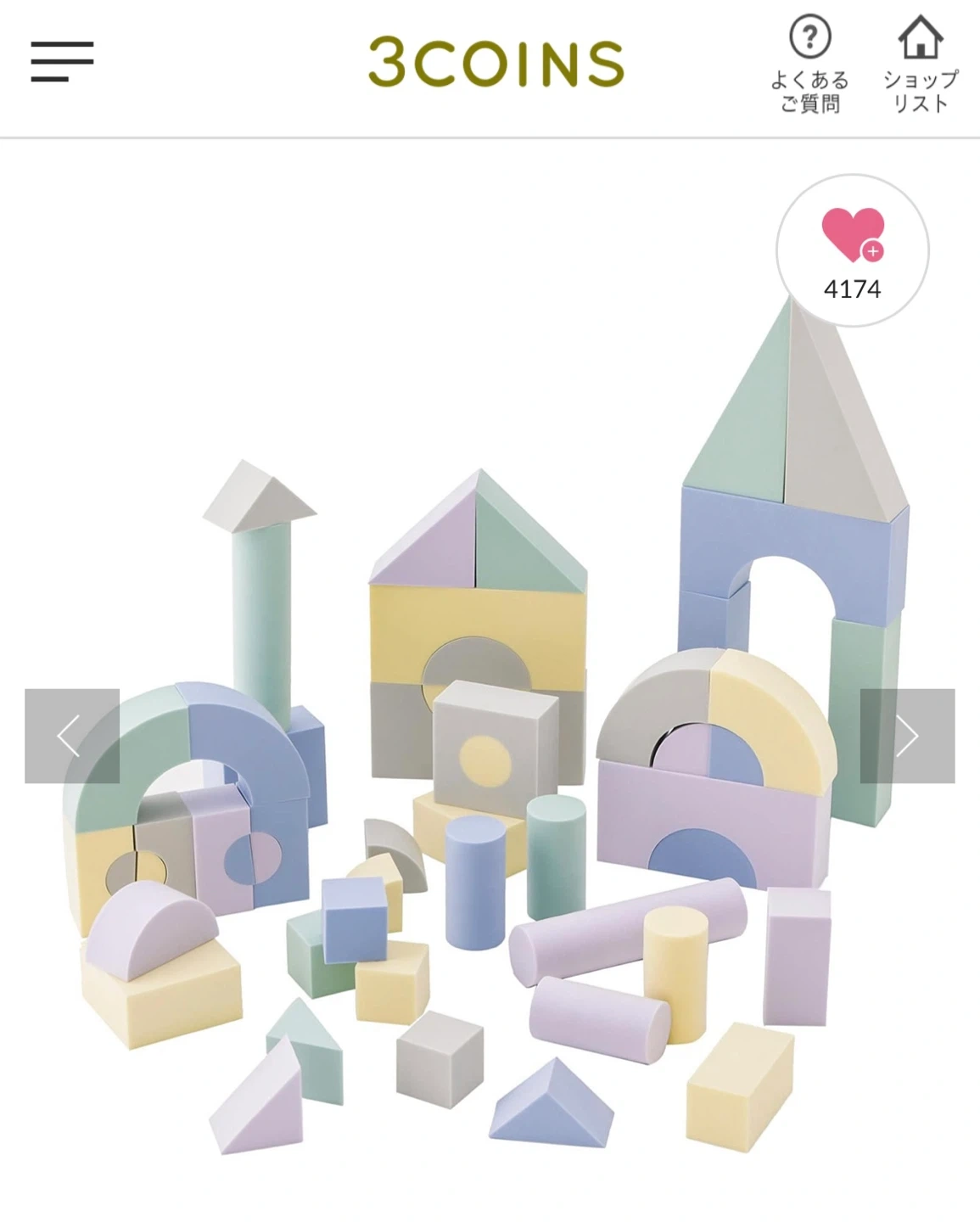Show the next product image
Image resolution: width=980 pixels, height=1222 pixels.
point(907,736)
